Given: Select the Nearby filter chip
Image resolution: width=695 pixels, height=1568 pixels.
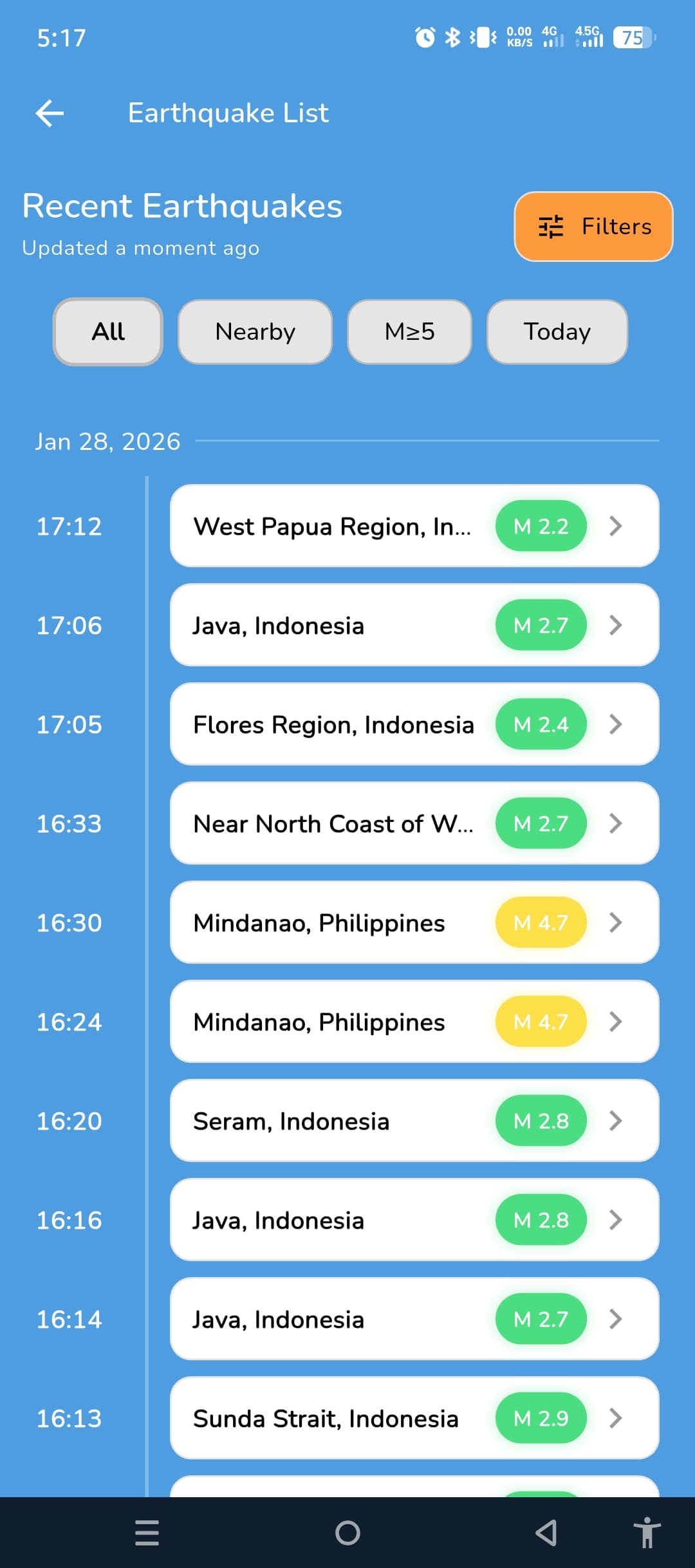Looking at the screenshot, I should [255, 332].
